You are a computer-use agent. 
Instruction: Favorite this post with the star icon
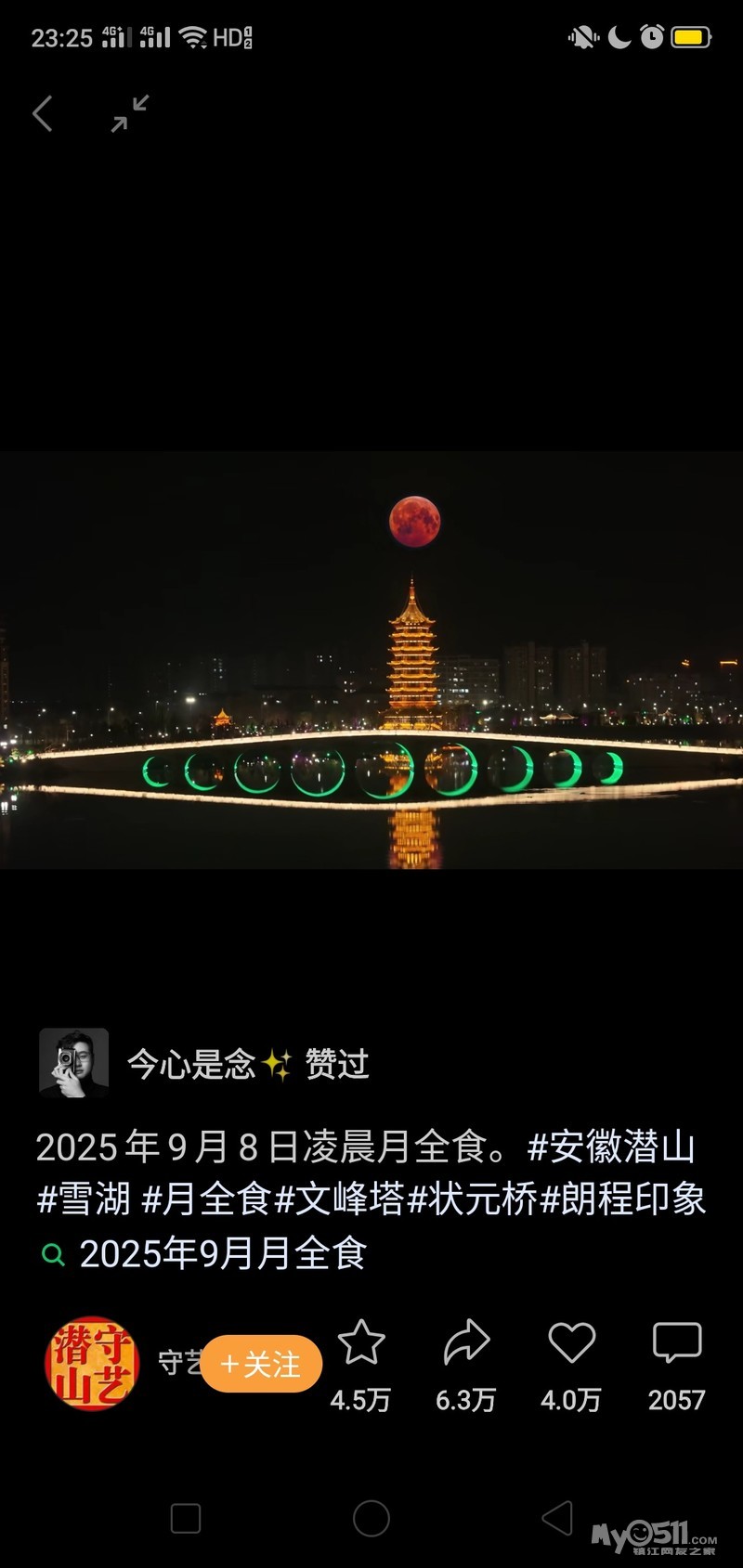(x=360, y=1343)
